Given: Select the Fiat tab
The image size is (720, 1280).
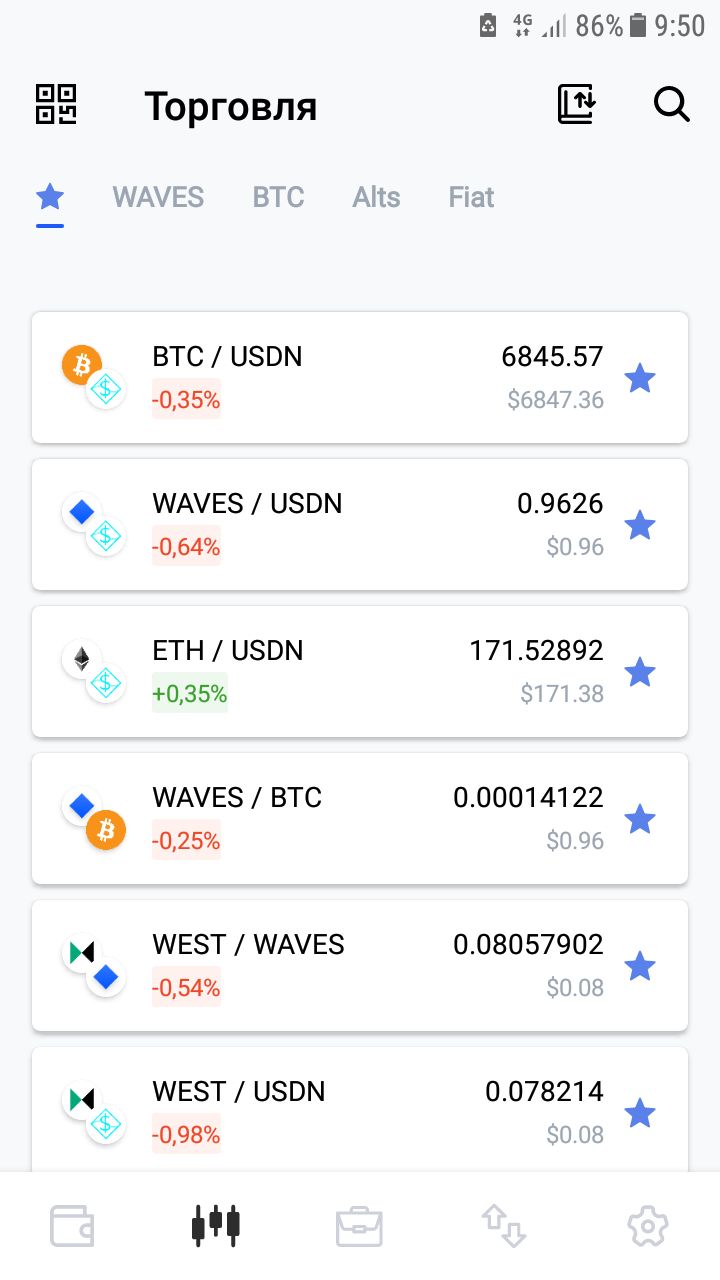Looking at the screenshot, I should click(x=471, y=197).
